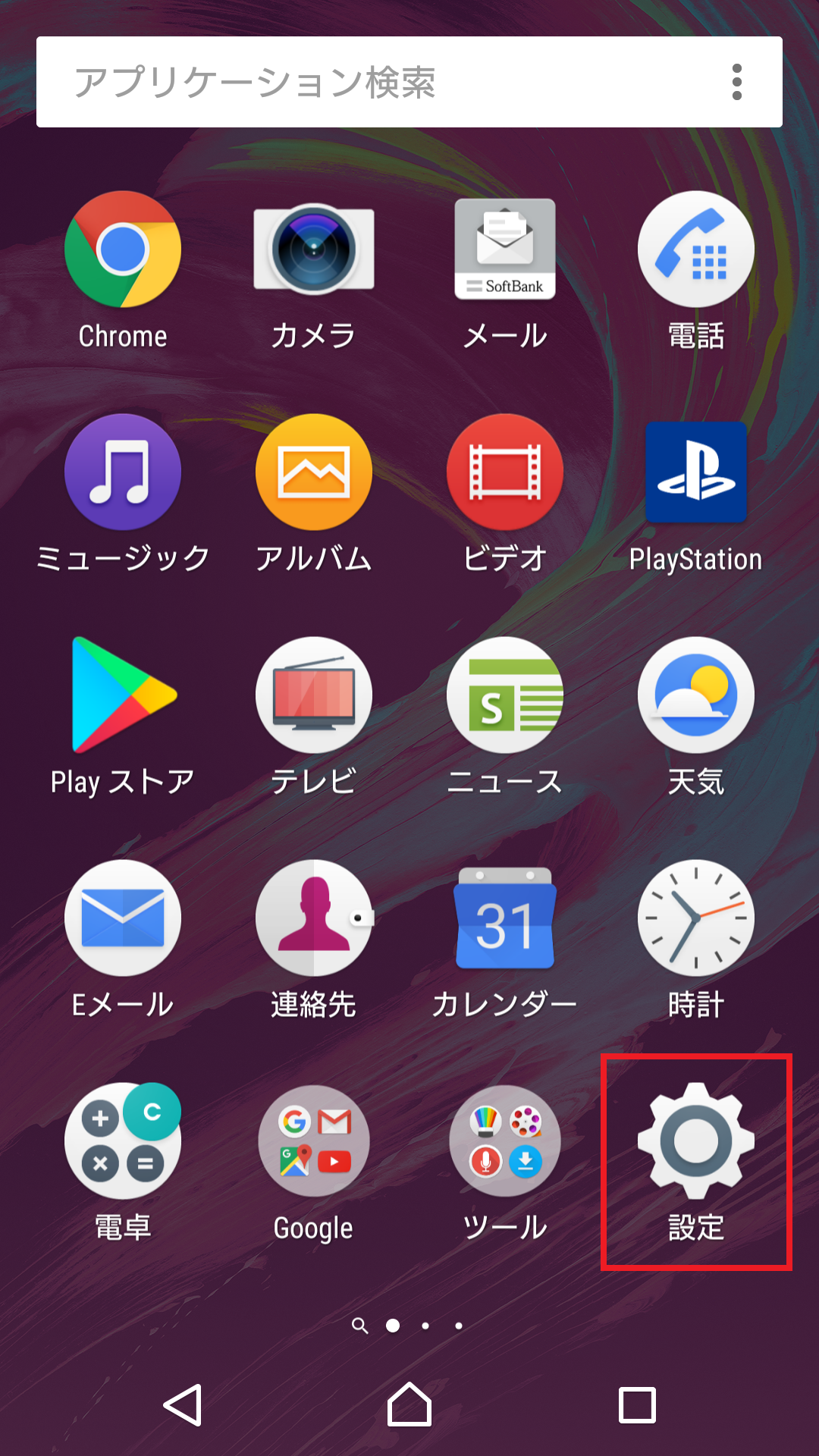Open the ビデオ video app
The height and width of the screenshot is (1456, 819).
pos(504,472)
